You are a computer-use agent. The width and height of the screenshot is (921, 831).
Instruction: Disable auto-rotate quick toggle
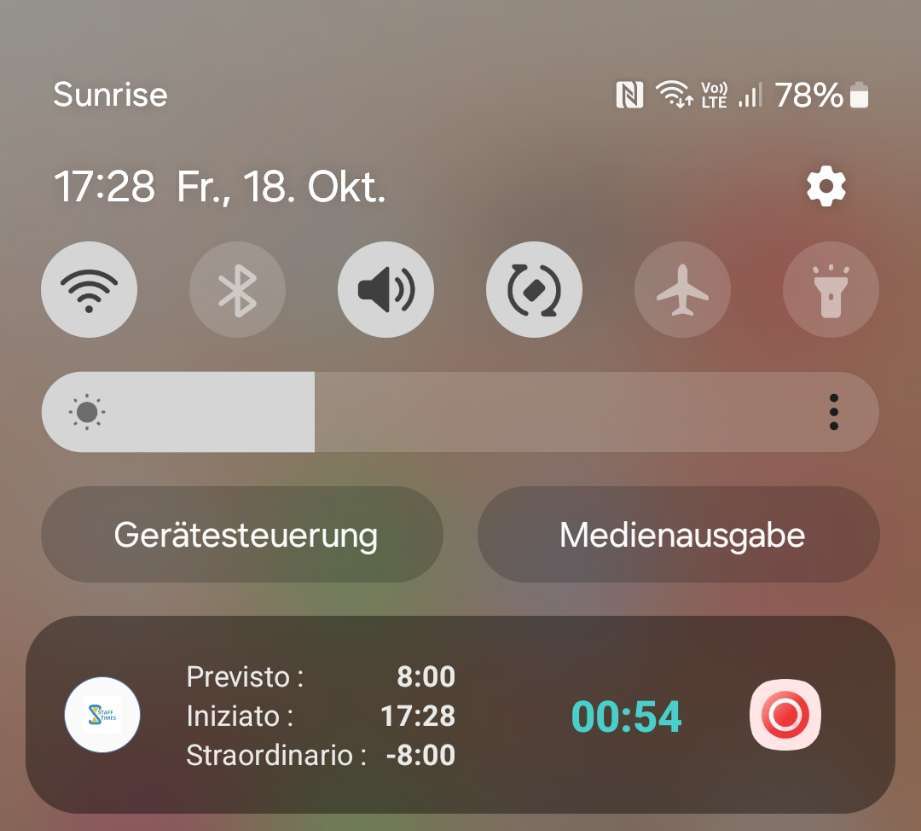tap(534, 290)
